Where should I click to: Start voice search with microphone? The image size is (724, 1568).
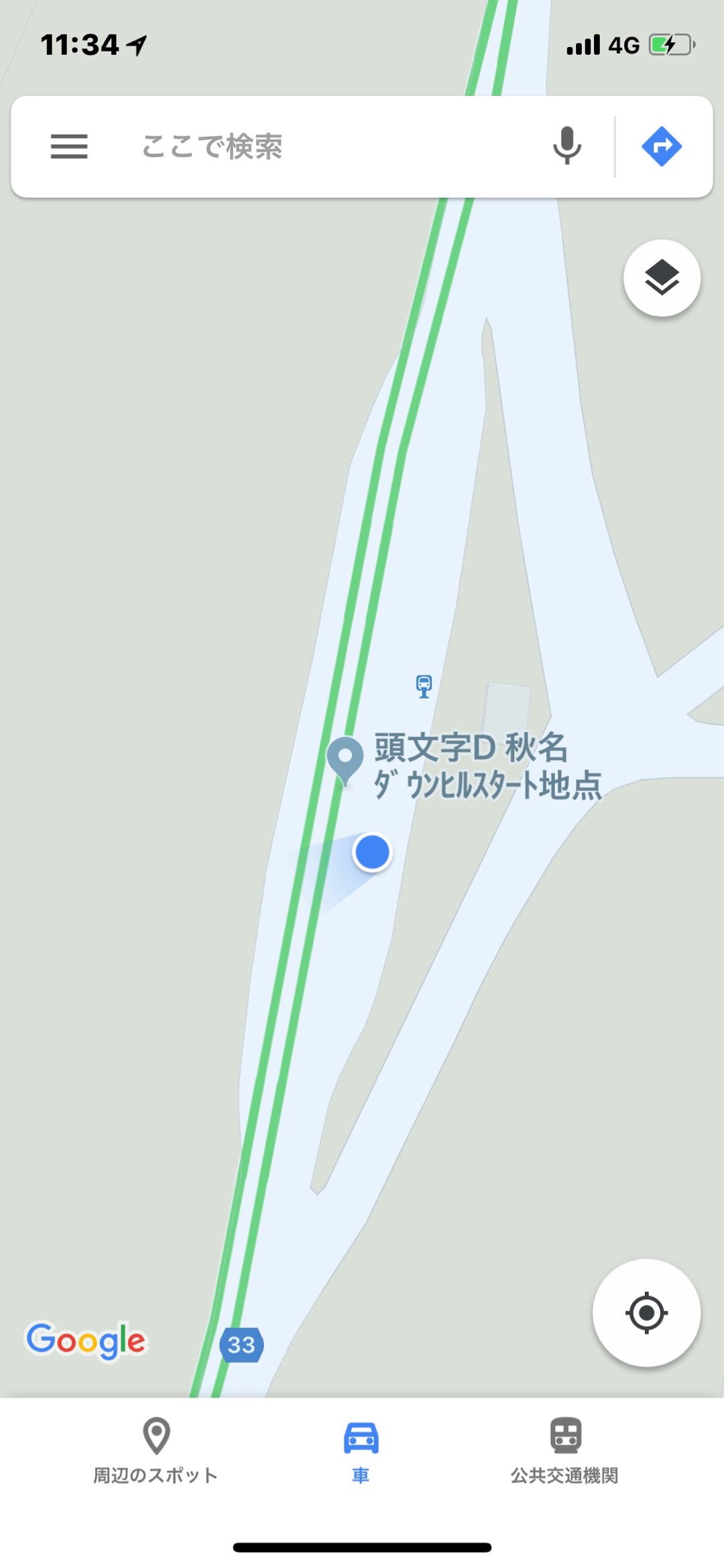coord(566,145)
